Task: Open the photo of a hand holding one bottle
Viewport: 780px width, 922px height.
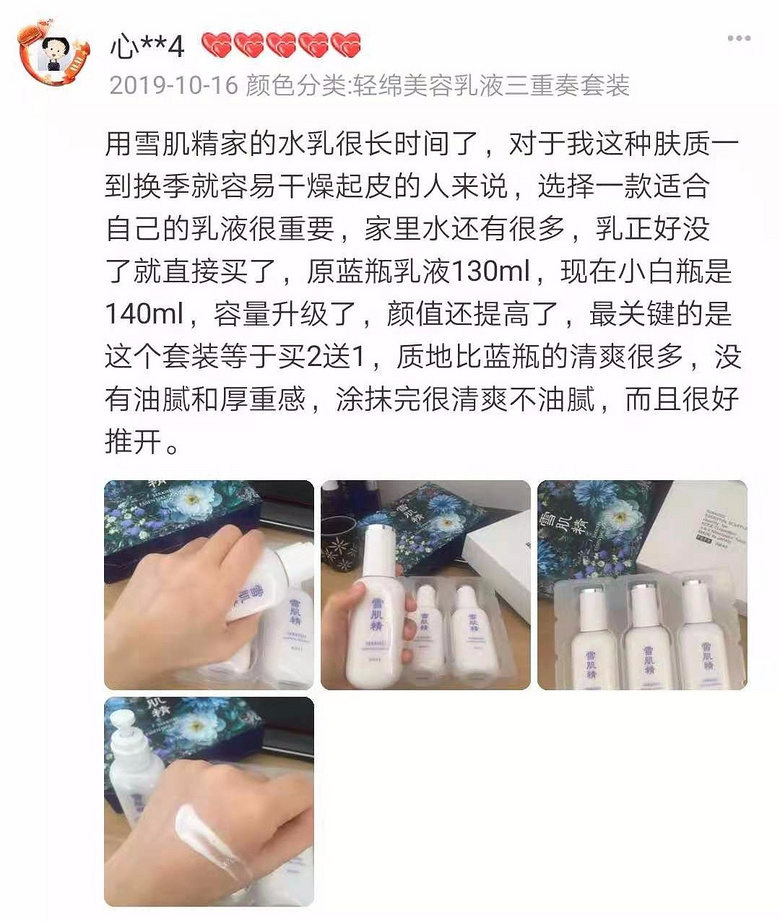Action: click(425, 585)
